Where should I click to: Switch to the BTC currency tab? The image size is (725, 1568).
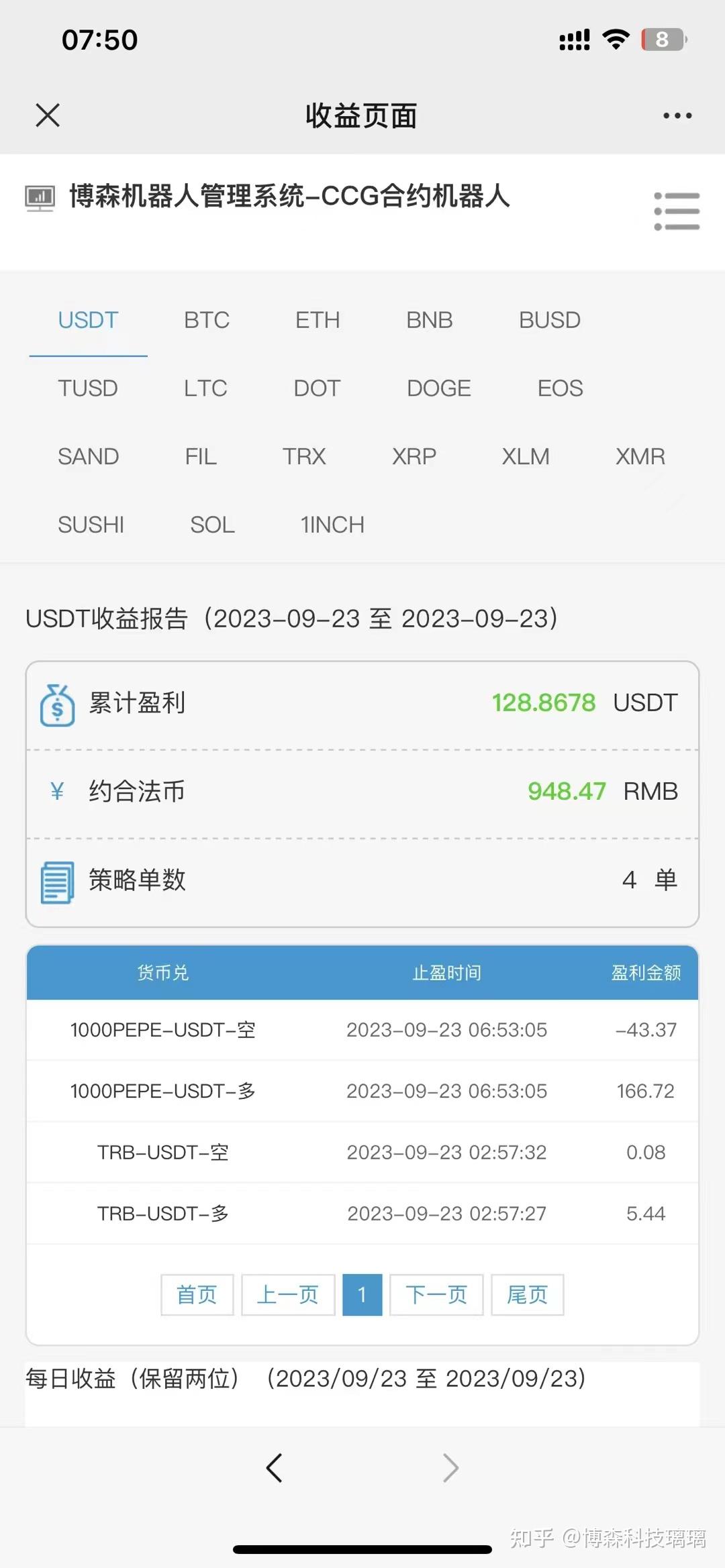click(x=207, y=320)
